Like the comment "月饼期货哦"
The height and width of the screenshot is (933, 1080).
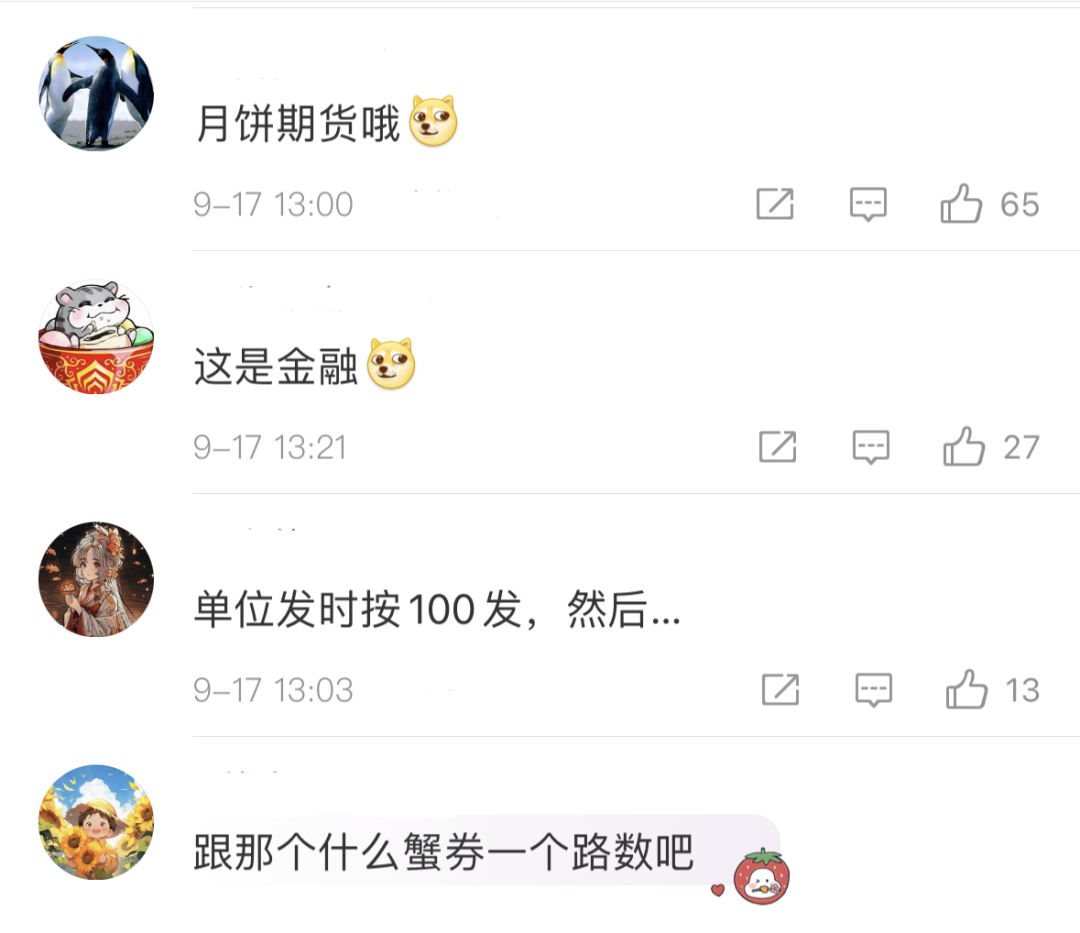[961, 205]
